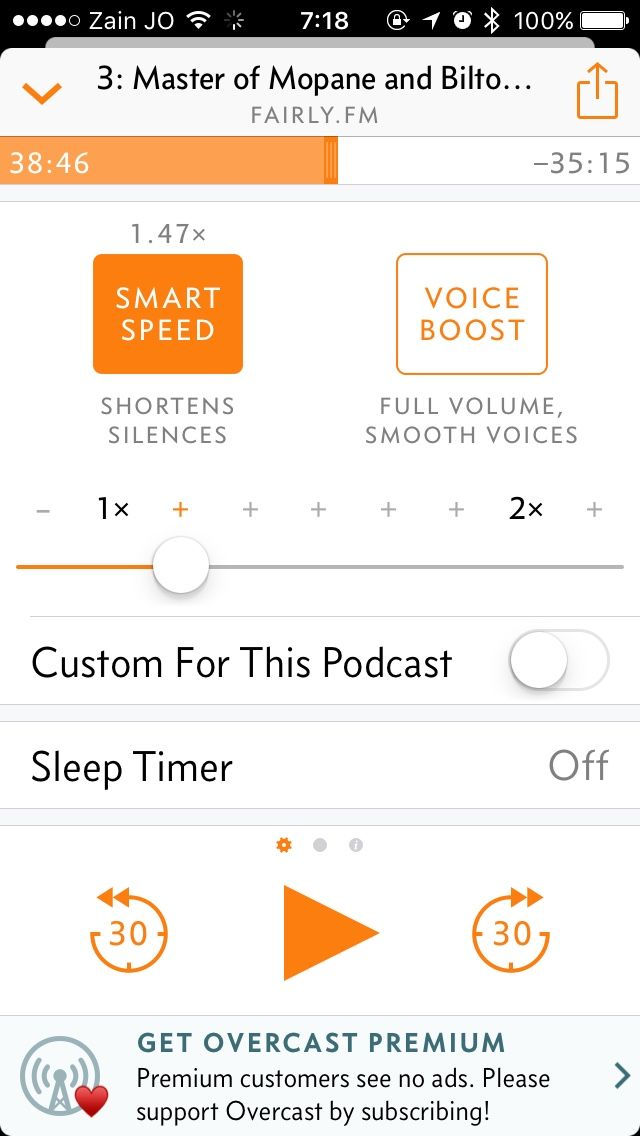This screenshot has width=640, height=1136.
Task: Toggle Custom For This Podcast switch
Action: [x=559, y=661]
